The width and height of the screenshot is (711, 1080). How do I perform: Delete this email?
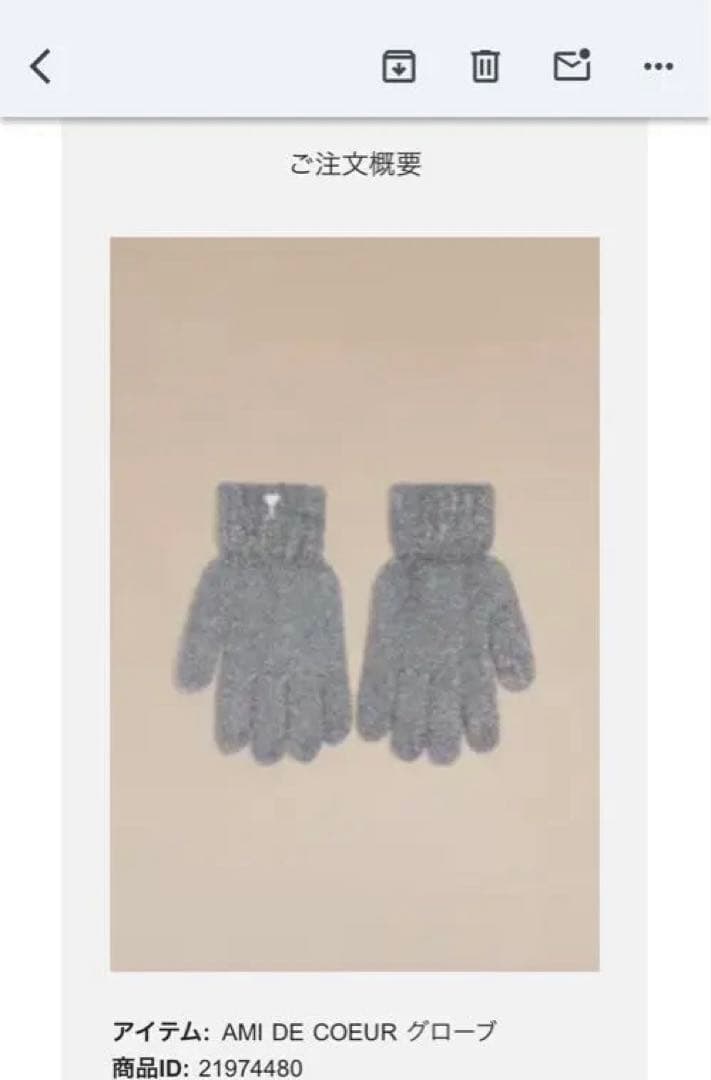pos(485,67)
